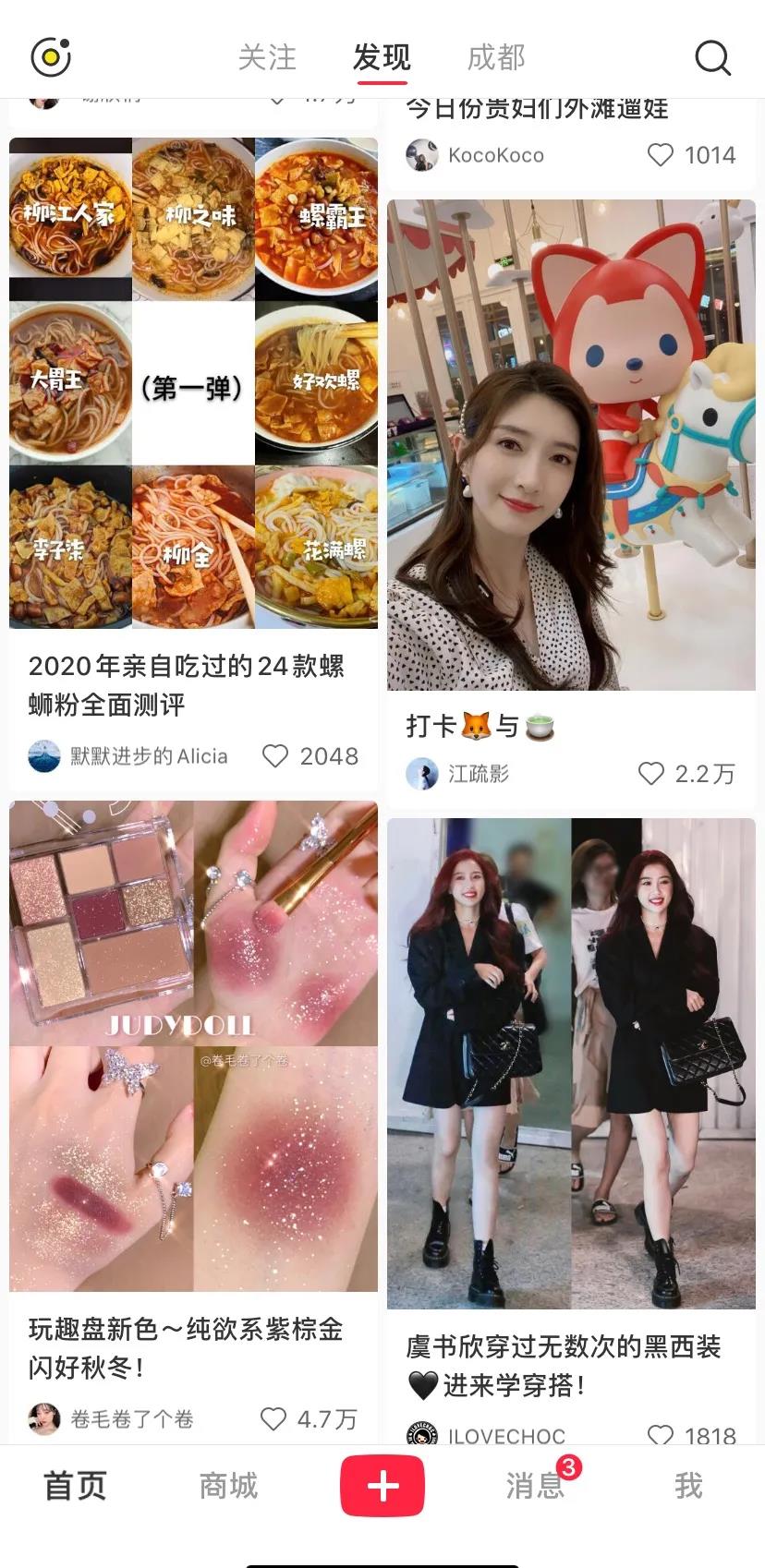Select the 发现 discover tab

[382, 57]
